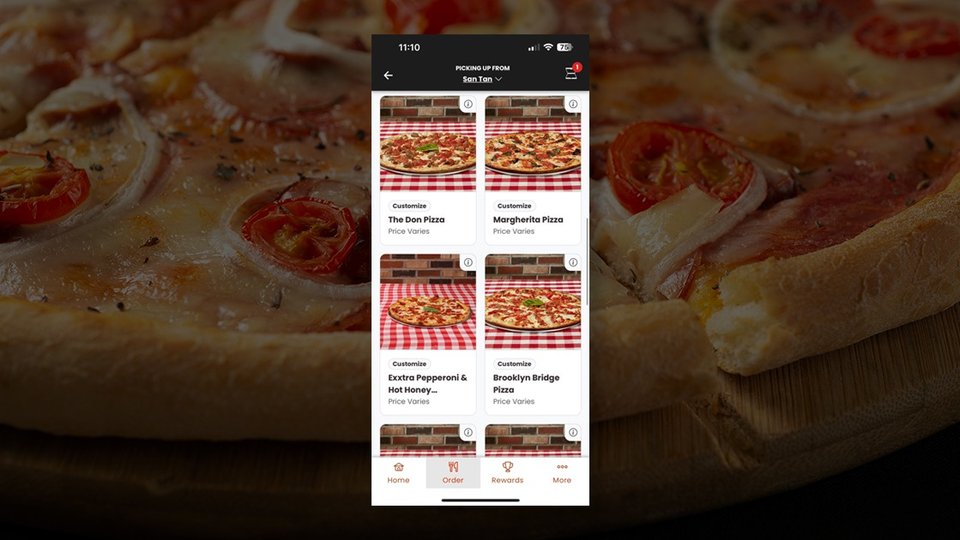The height and width of the screenshot is (540, 960).
Task: Show info for Brooklyn Bridge Pizza
Action: (573, 263)
